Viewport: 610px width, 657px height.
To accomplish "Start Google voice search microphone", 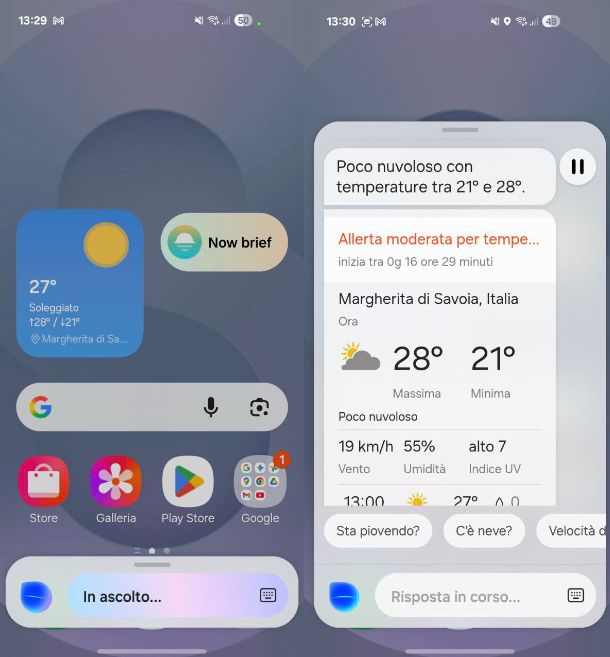I will [211, 407].
